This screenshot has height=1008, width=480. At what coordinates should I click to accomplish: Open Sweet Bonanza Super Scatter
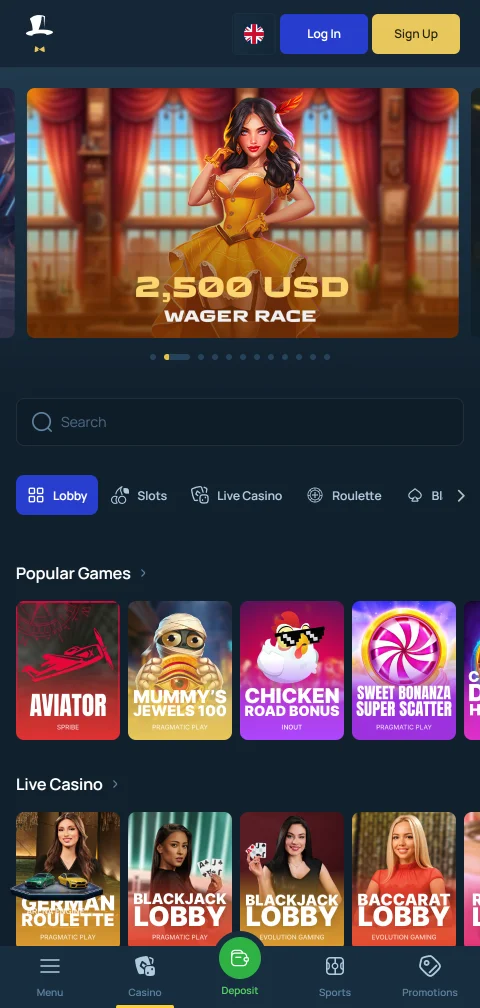tap(404, 670)
